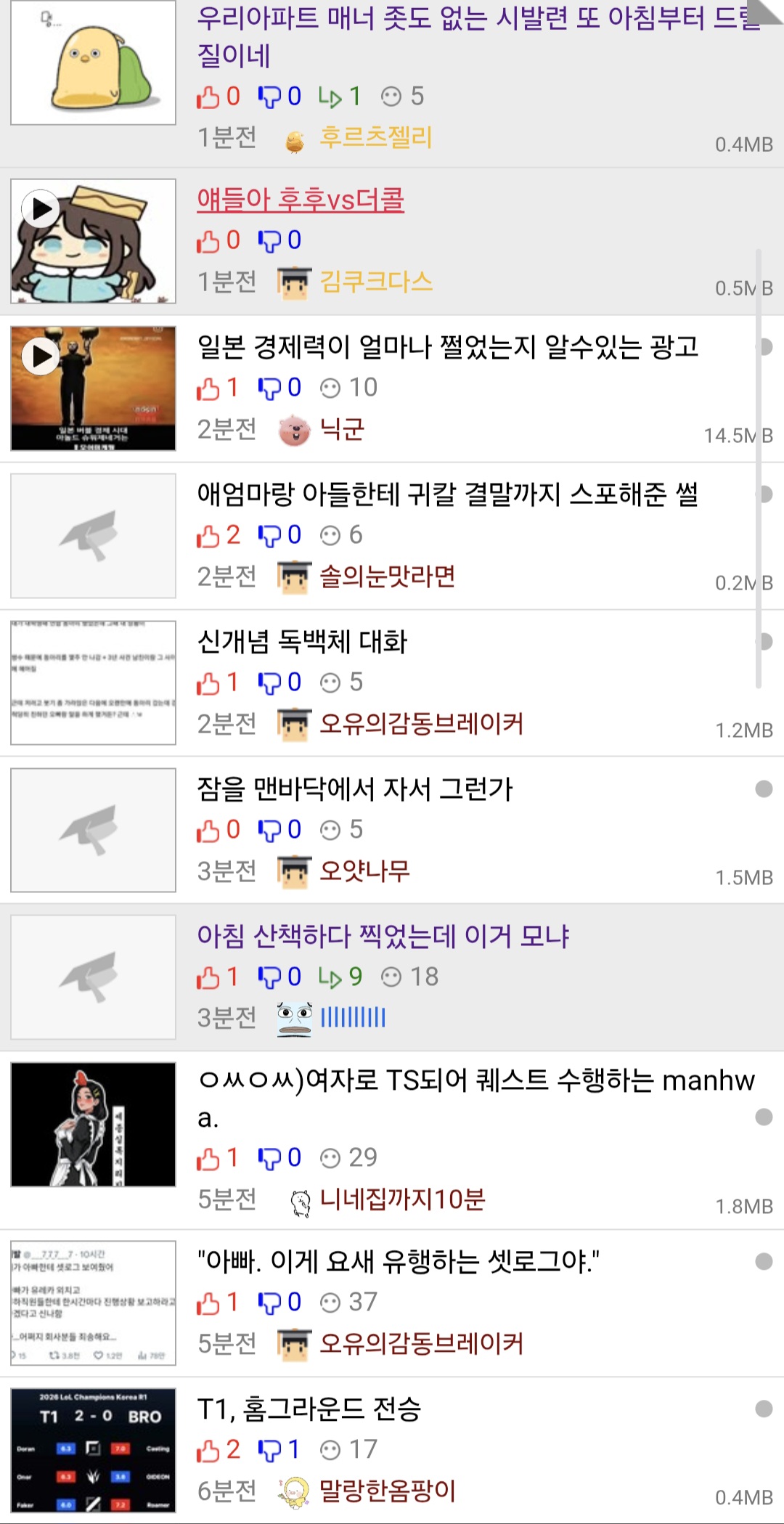Open post '아빠. 이게 요새 유행하는 셋로그야.'

click(x=399, y=1262)
